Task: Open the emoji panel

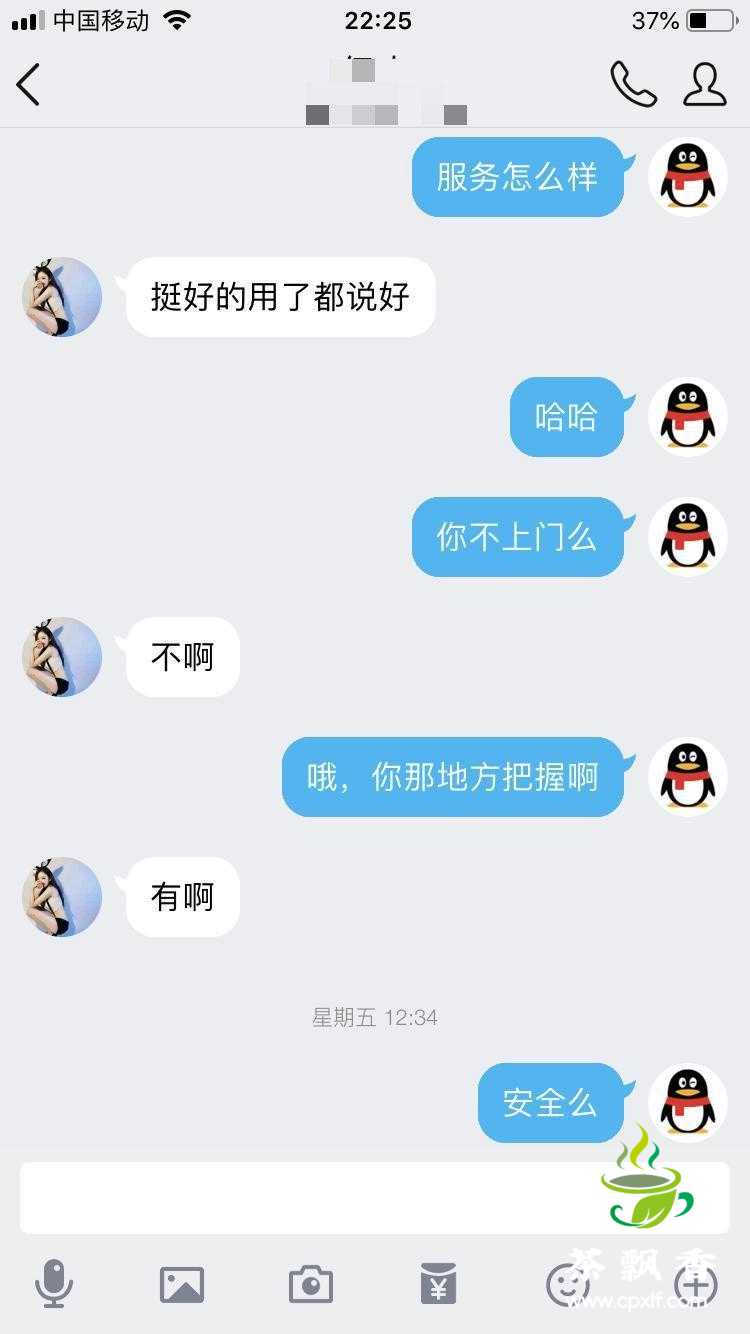Action: click(567, 1285)
